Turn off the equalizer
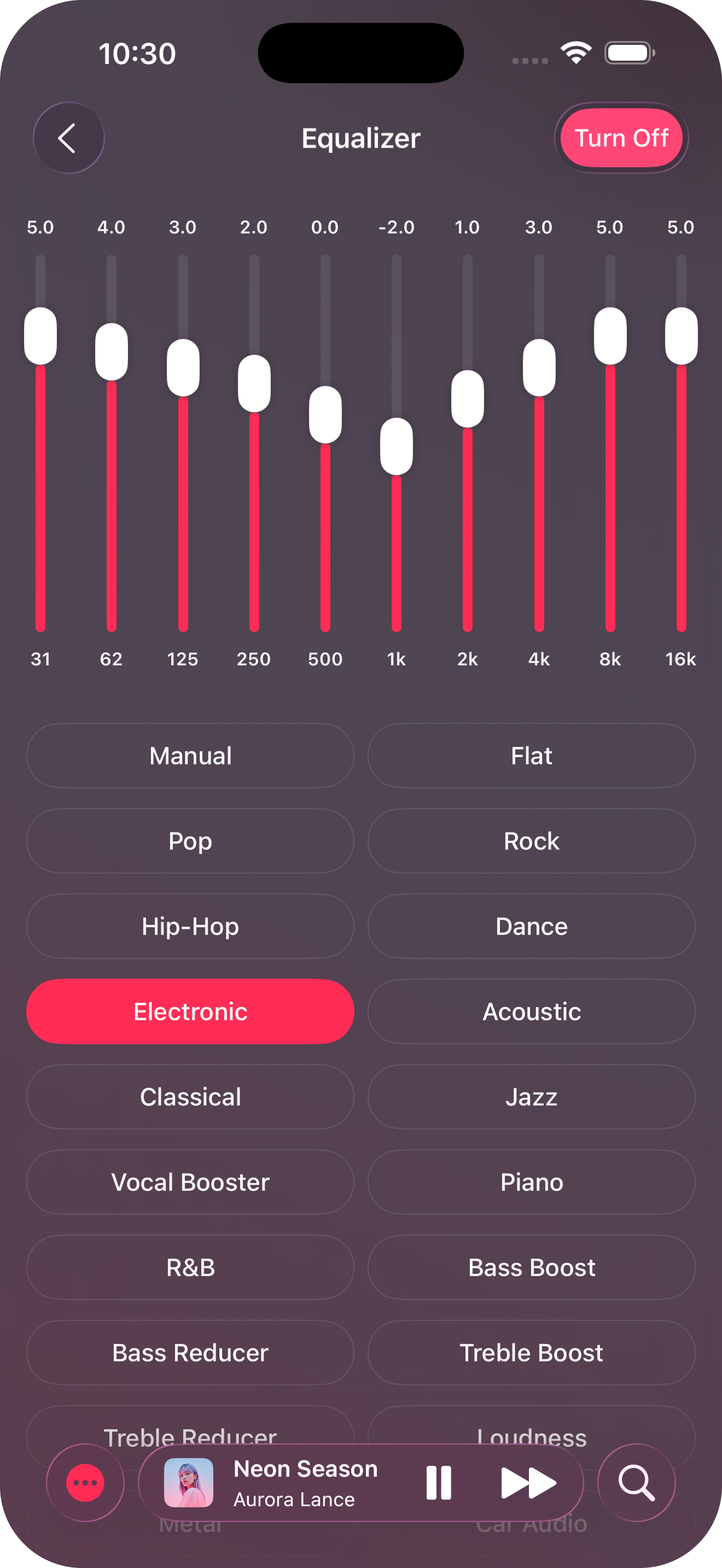722x1568 pixels. pyautogui.click(x=621, y=138)
